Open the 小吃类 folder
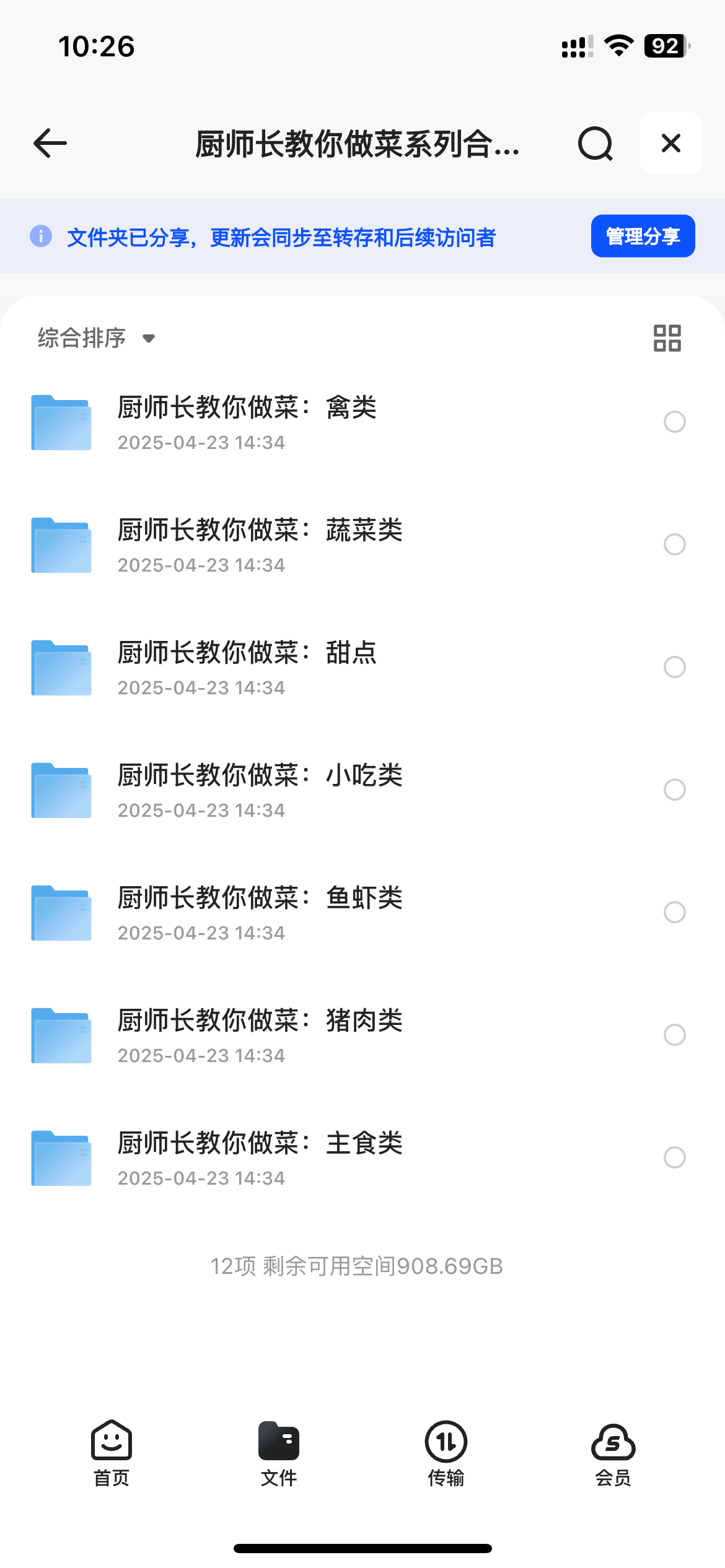 click(x=362, y=790)
